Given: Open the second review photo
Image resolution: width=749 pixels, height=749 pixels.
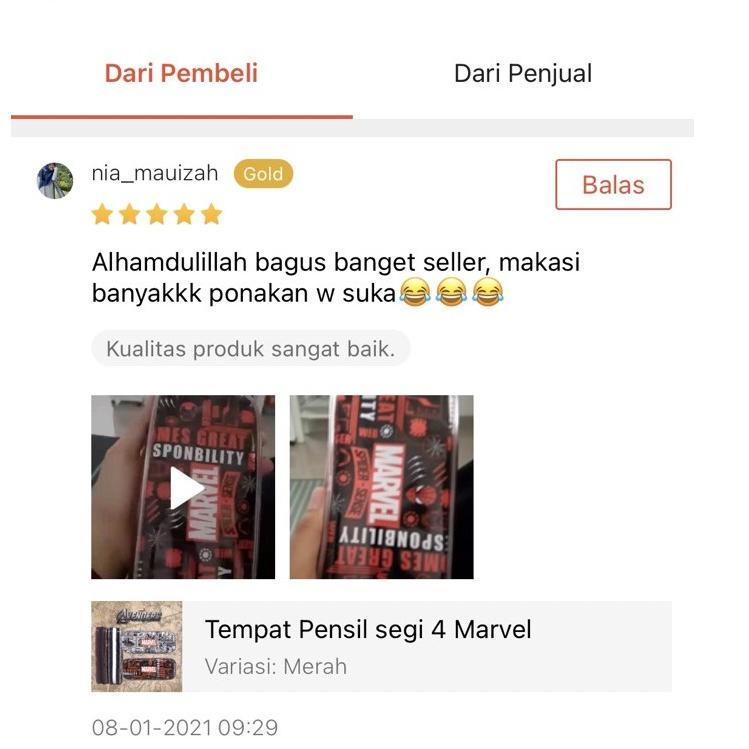Looking at the screenshot, I should [x=381, y=487].
